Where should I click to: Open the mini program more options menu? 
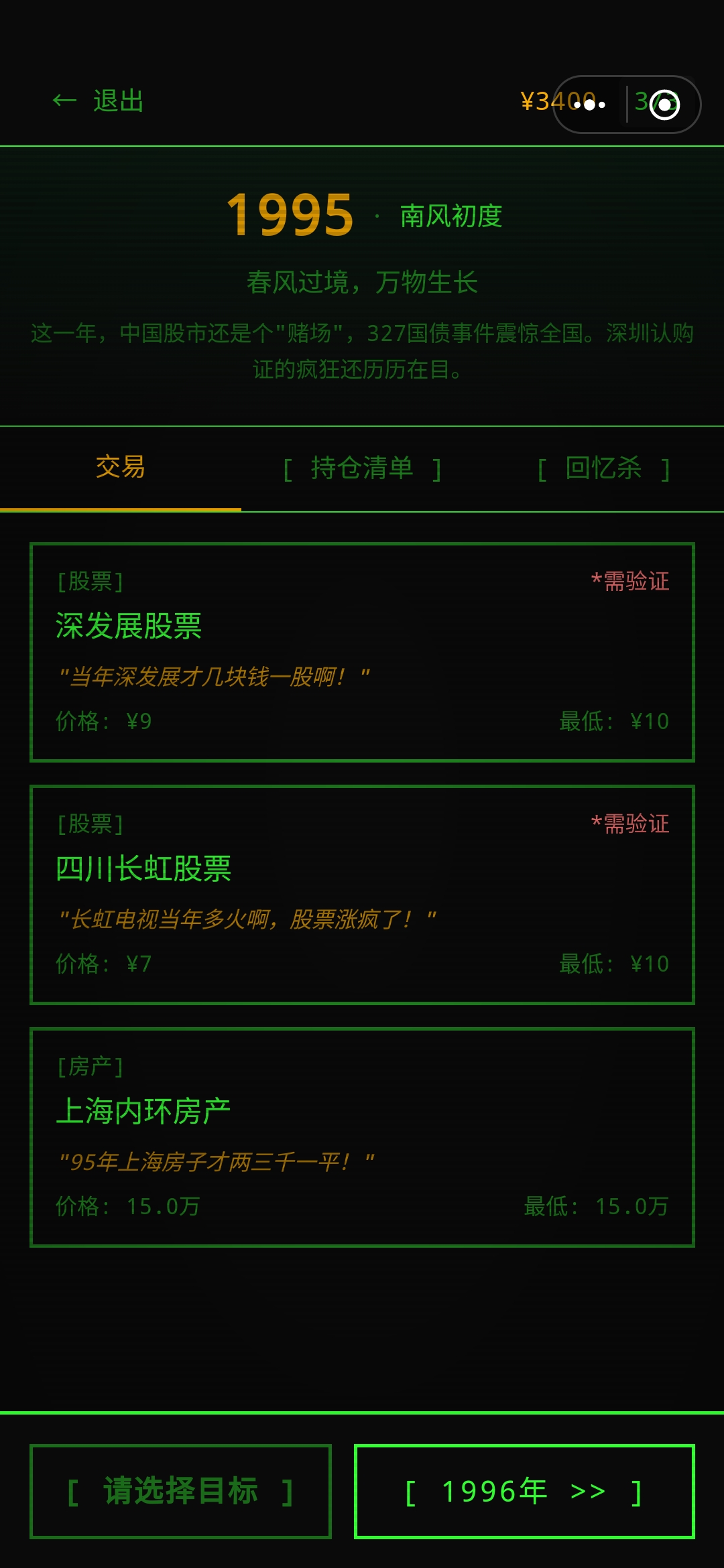tap(590, 105)
